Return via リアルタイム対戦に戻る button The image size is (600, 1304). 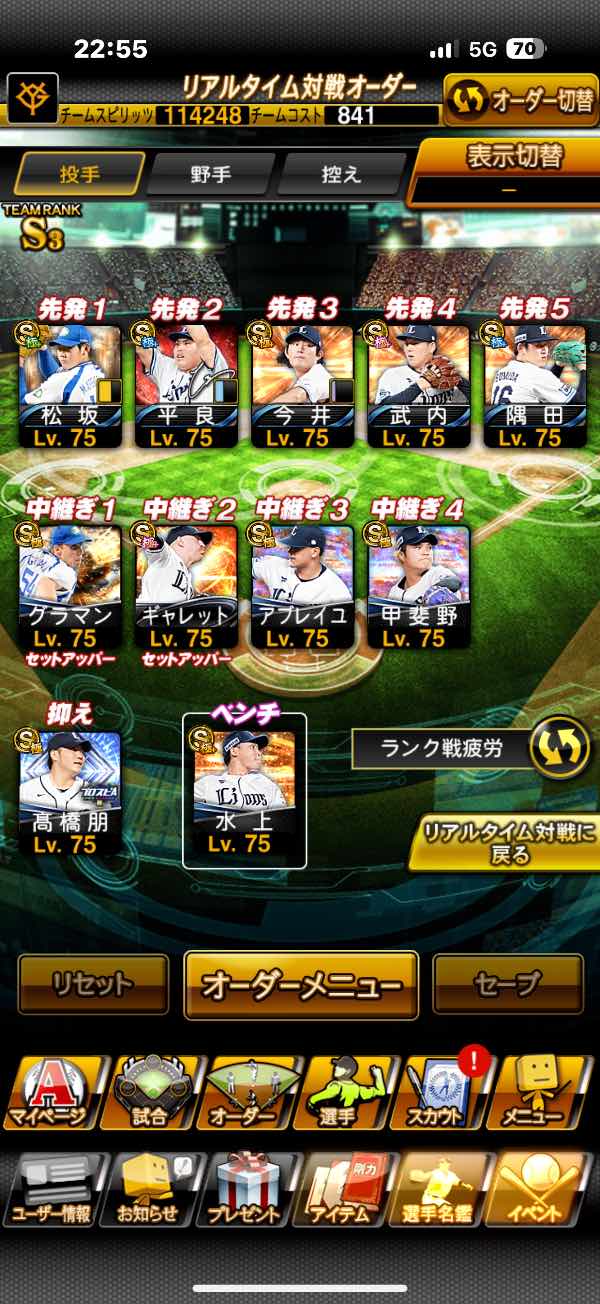coord(503,843)
